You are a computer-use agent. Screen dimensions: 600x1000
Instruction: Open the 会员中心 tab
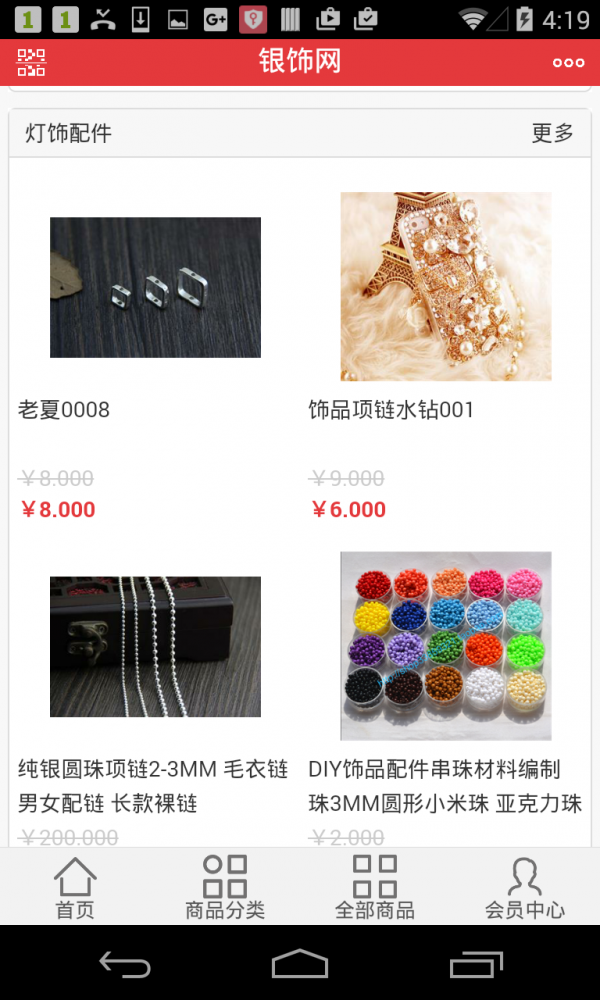coord(525,886)
